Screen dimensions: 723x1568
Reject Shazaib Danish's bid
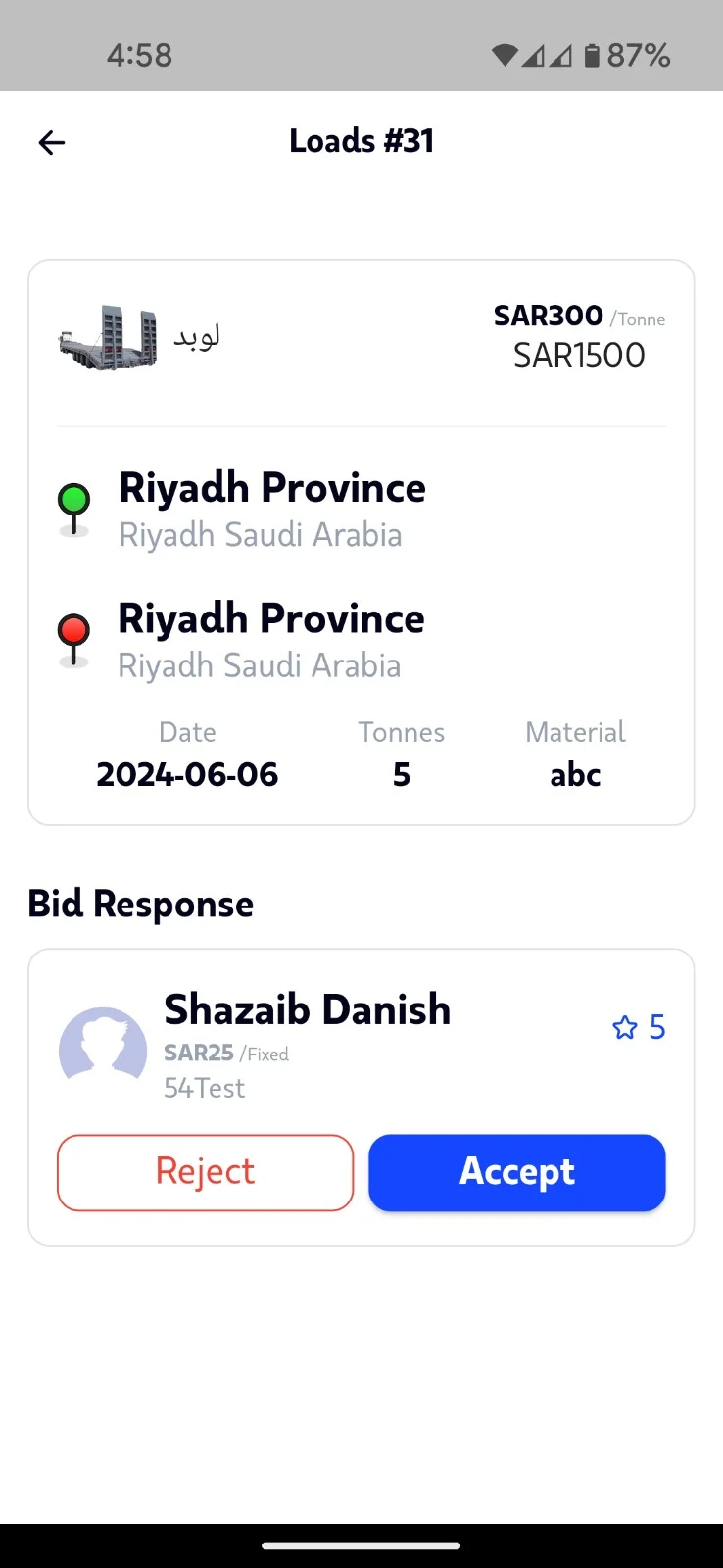[x=205, y=1172]
